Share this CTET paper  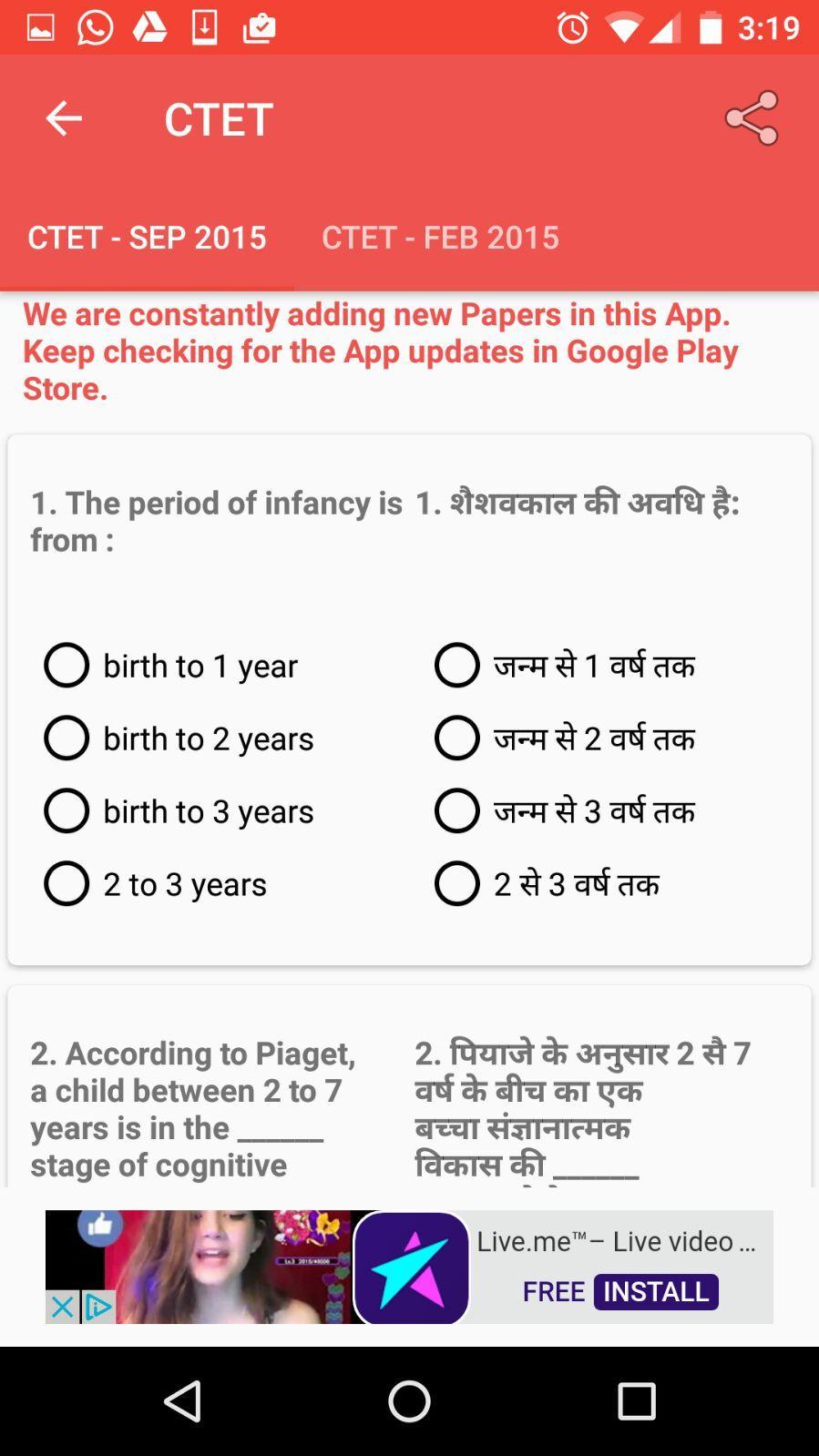click(x=752, y=118)
